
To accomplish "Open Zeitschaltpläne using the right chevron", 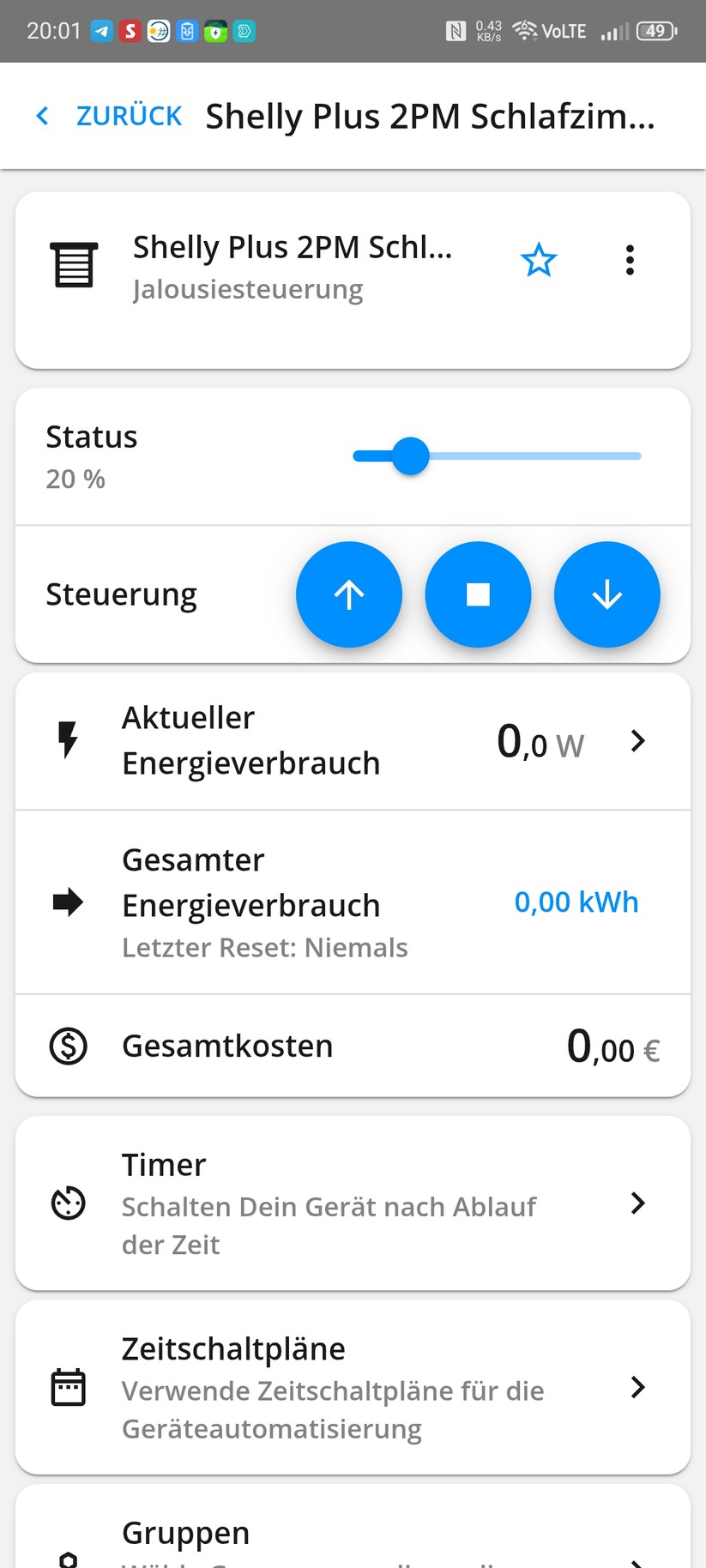I will click(637, 1386).
